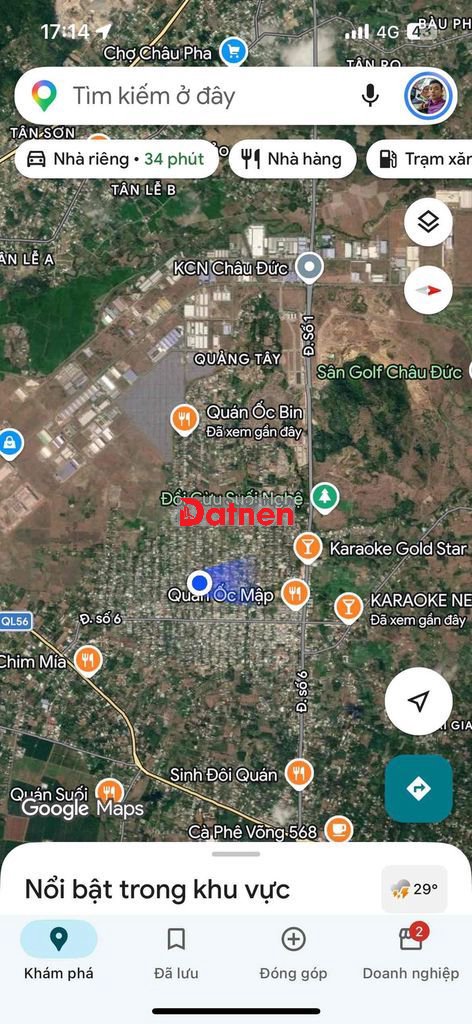
Task: Open the account profile picture
Action: click(428, 96)
